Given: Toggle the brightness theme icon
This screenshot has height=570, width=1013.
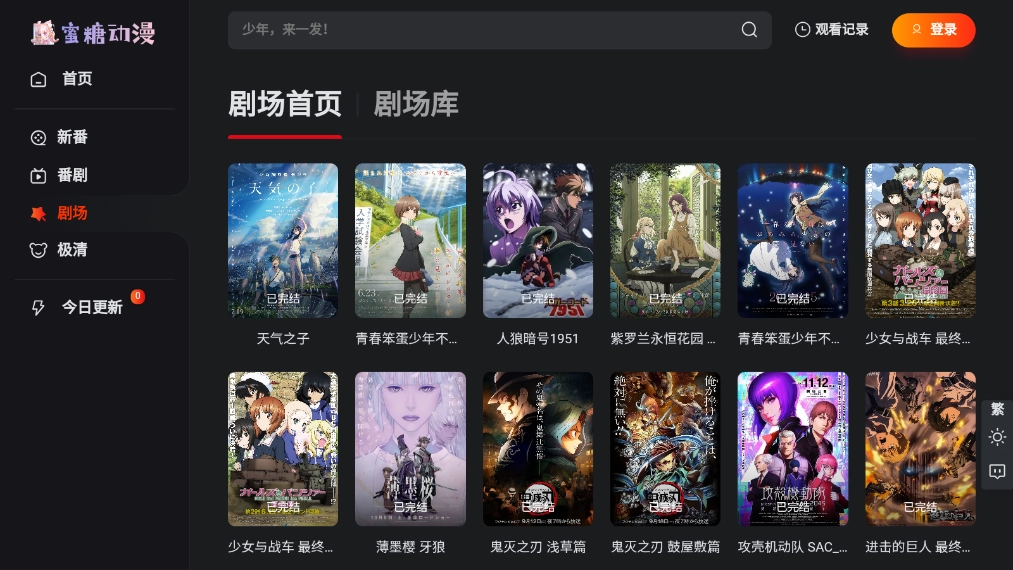Looking at the screenshot, I should click(997, 438).
